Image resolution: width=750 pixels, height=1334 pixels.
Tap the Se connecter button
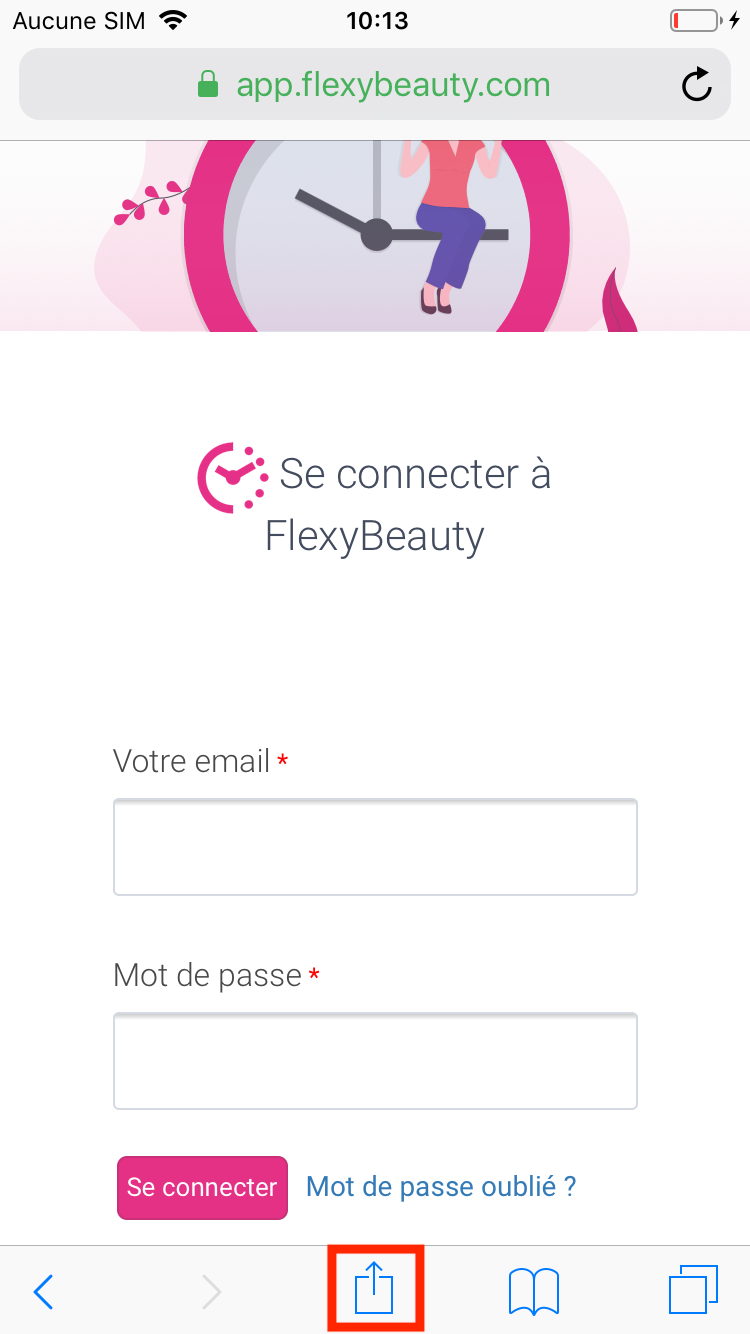pos(202,1188)
